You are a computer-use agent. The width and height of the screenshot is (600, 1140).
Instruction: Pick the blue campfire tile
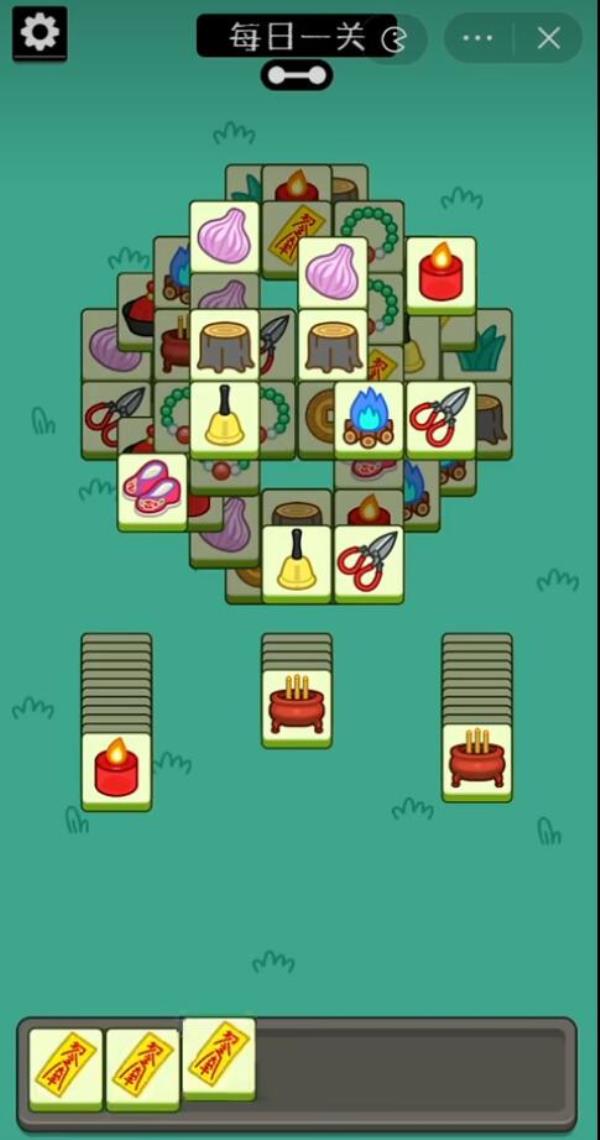(x=369, y=418)
